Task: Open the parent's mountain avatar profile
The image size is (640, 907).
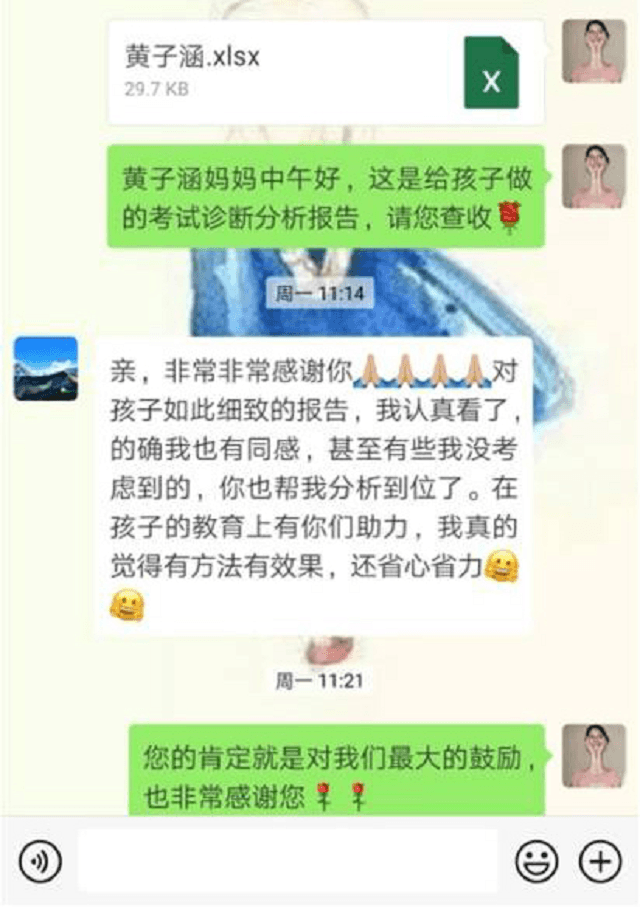Action: 46,368
